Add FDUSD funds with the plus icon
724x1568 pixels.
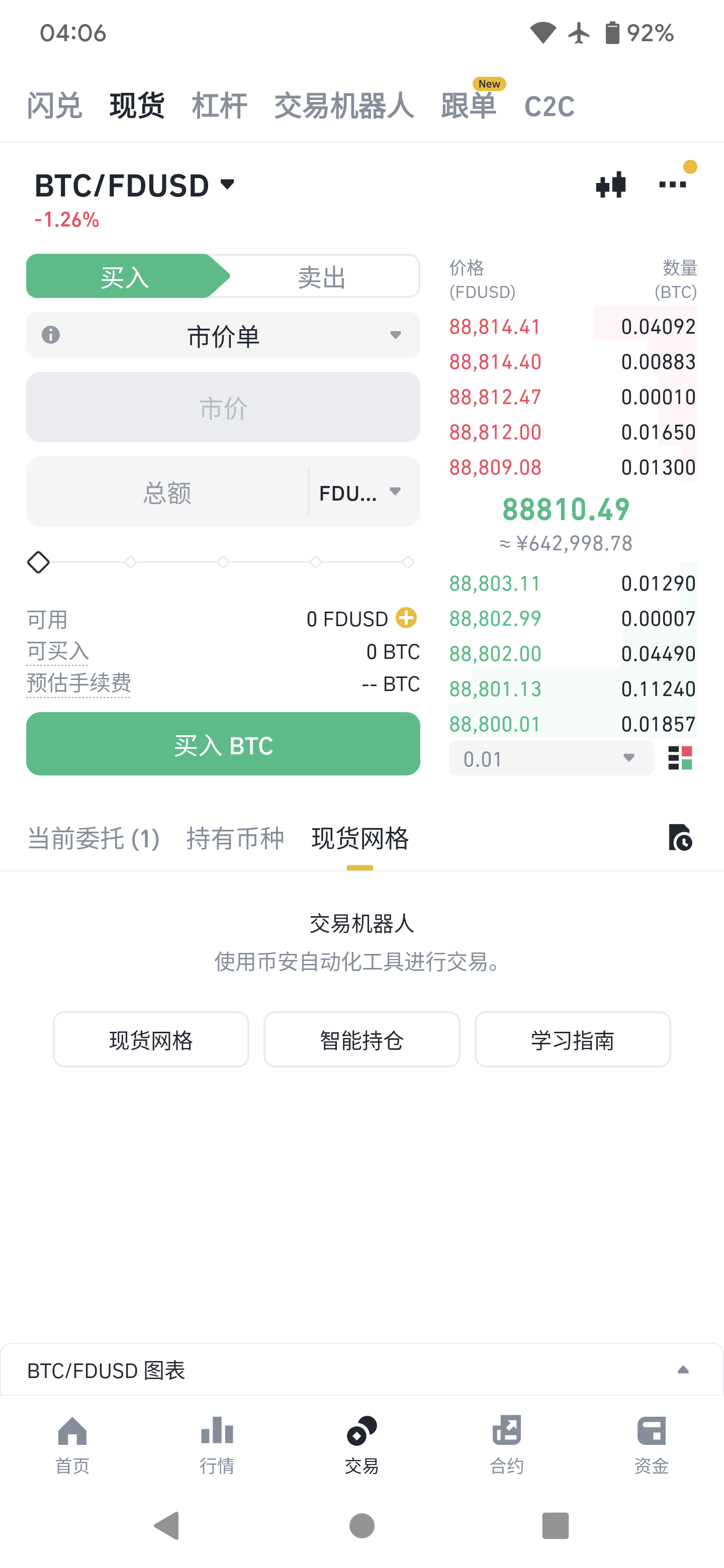(406, 618)
